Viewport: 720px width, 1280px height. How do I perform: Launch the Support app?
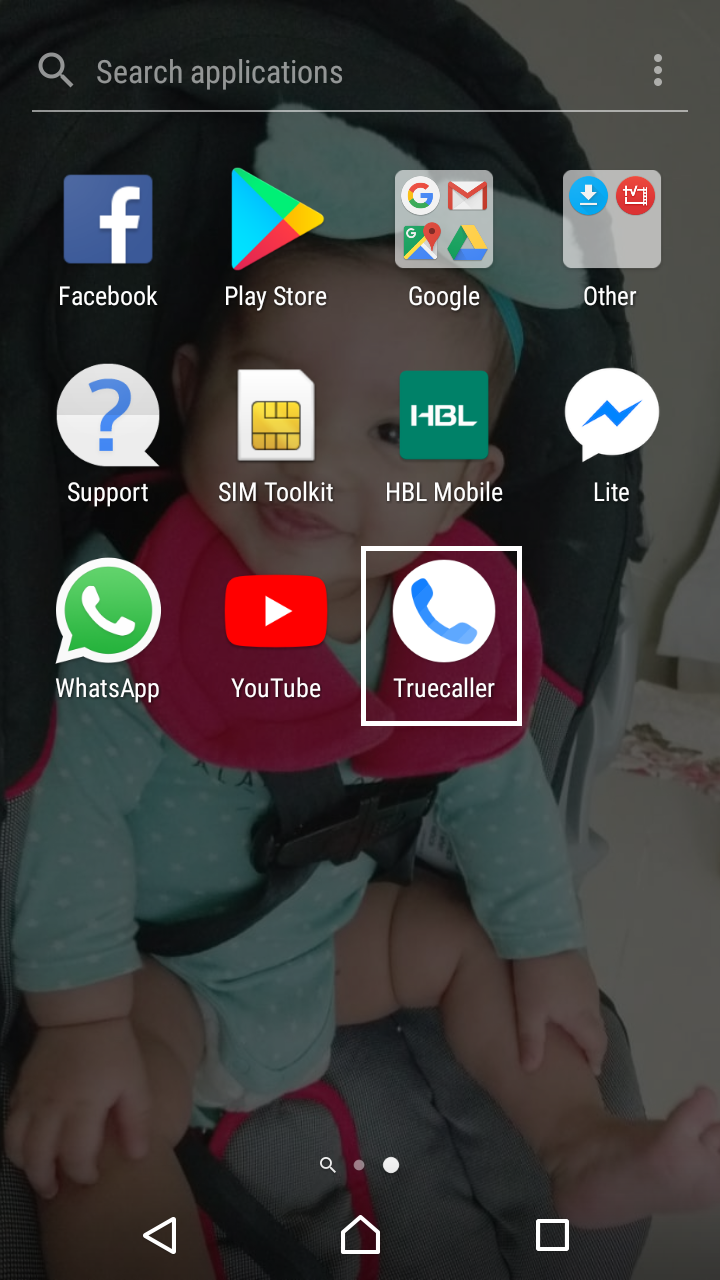pyautogui.click(x=108, y=436)
